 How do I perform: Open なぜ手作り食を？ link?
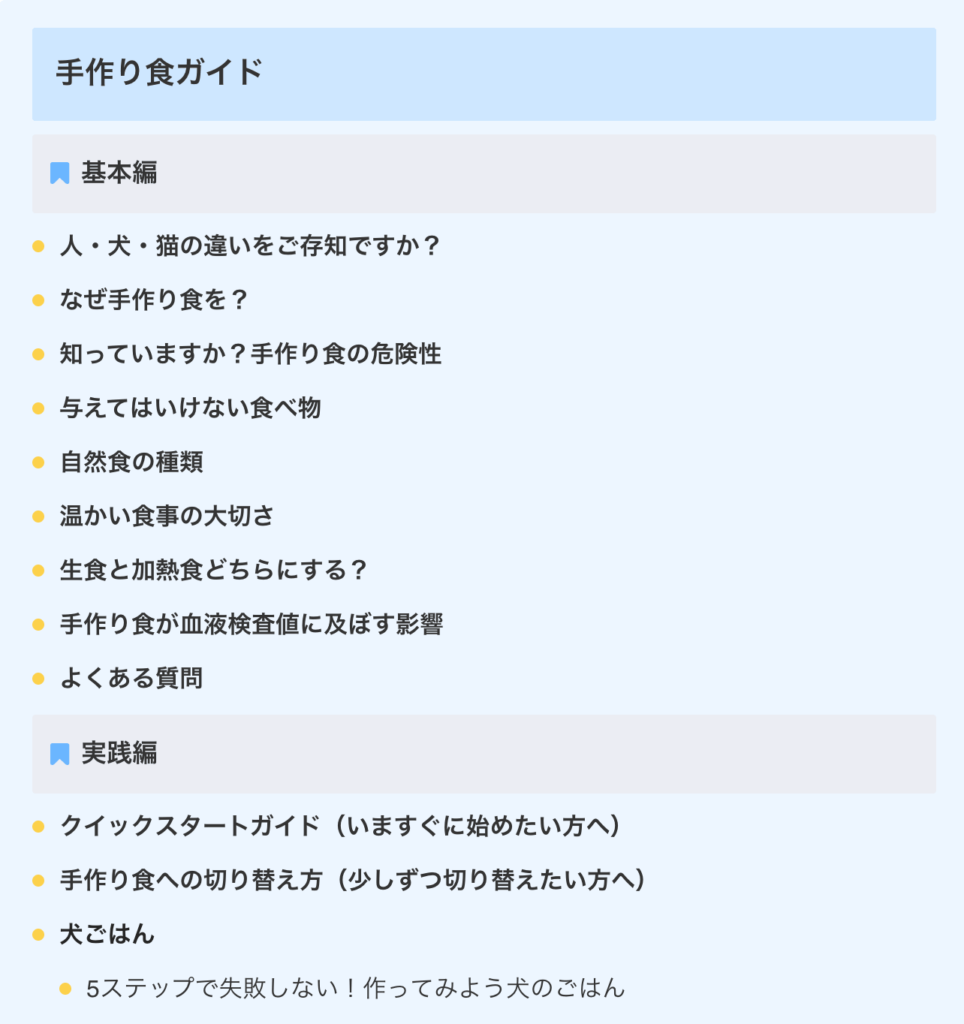point(154,300)
